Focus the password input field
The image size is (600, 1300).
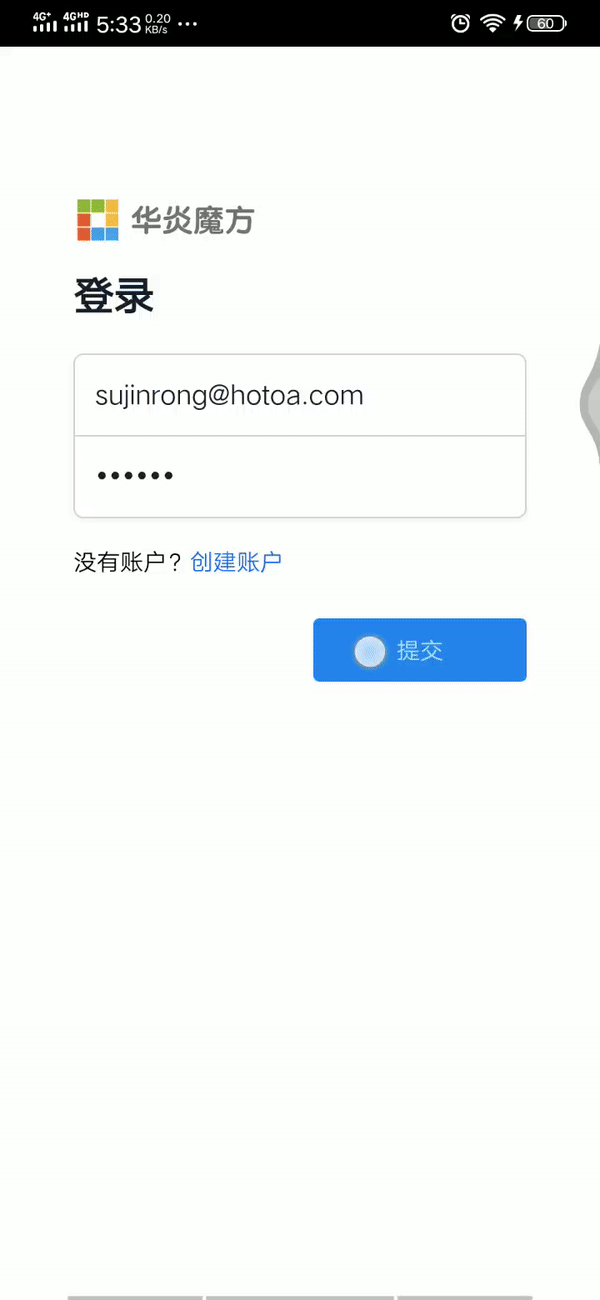pyautogui.click(x=300, y=477)
